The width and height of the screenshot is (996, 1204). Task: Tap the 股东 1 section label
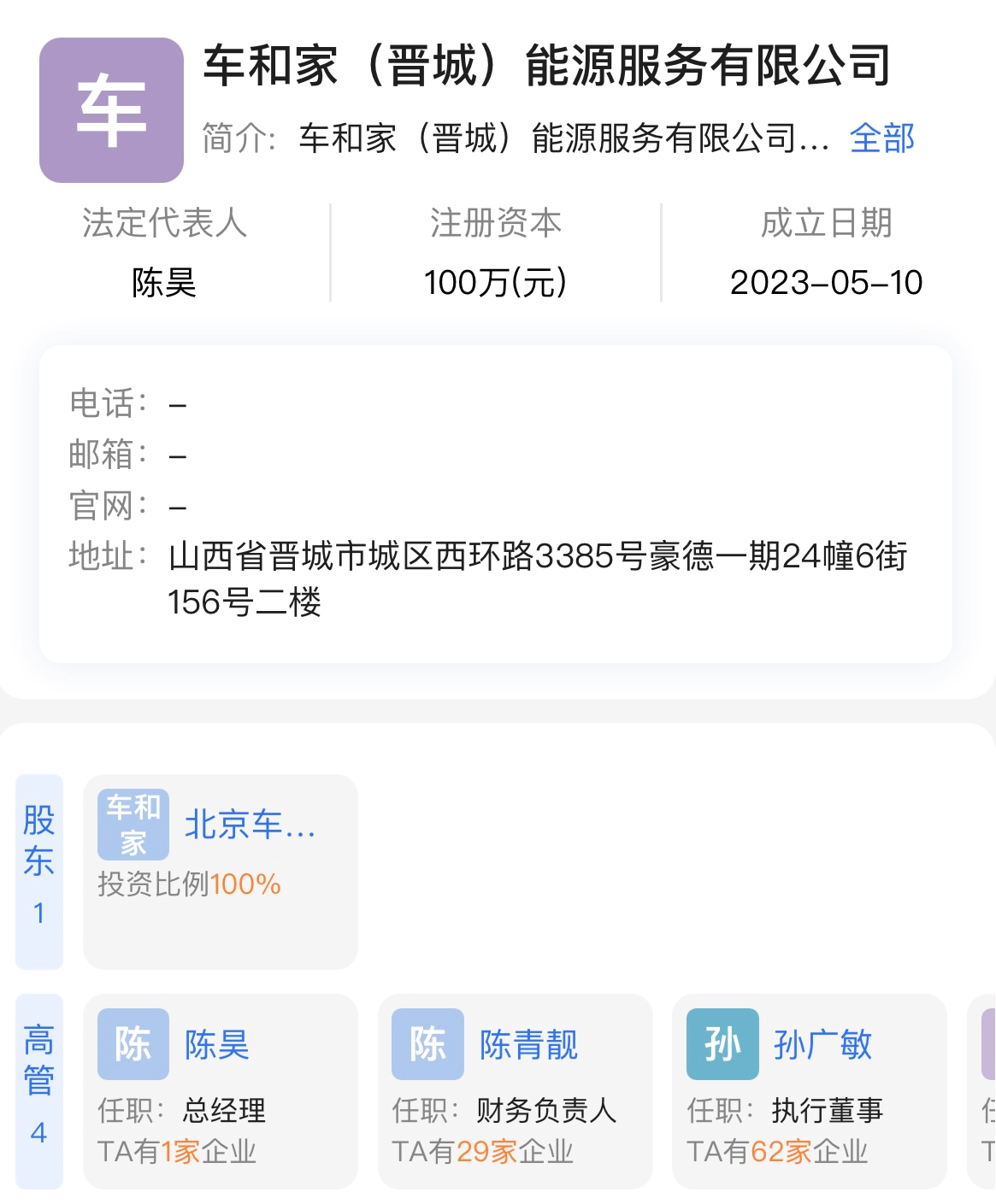pyautogui.click(x=39, y=871)
